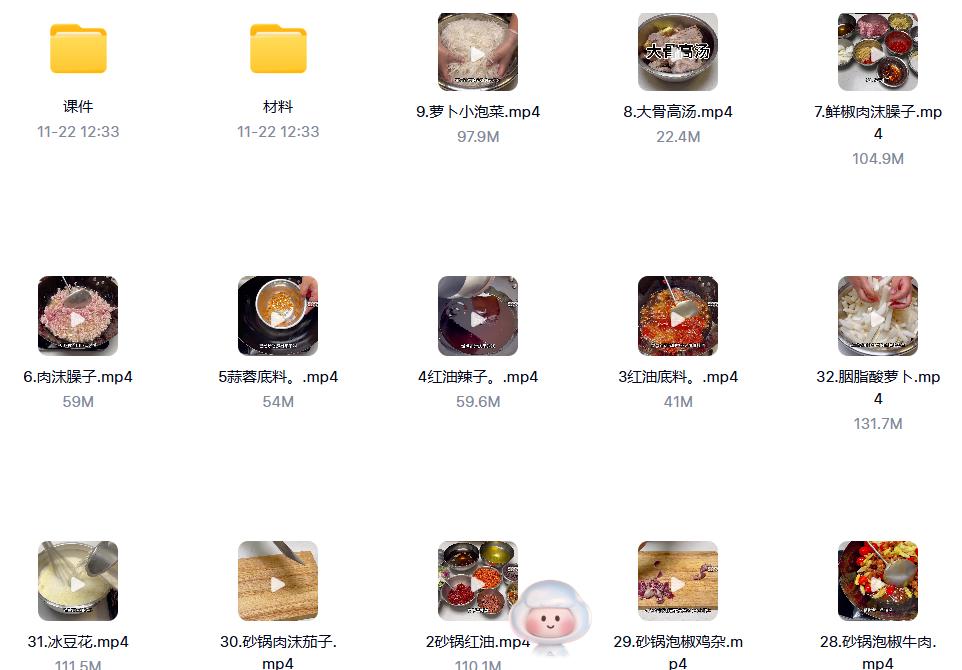Open the 材料 folder
Screen dimensions: 962x670
(x=278, y=50)
